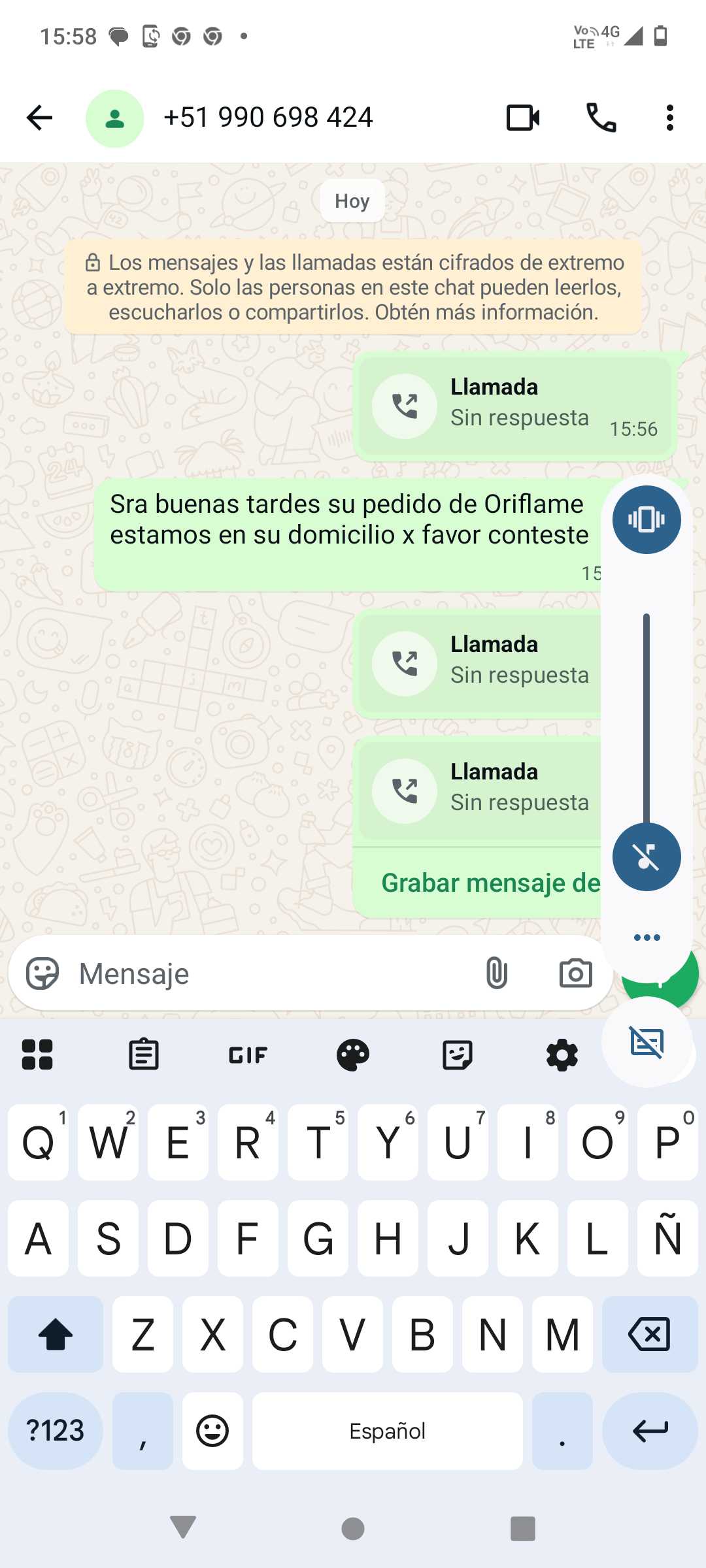
Task: Open the keyboard GIF search
Action: click(x=248, y=1054)
